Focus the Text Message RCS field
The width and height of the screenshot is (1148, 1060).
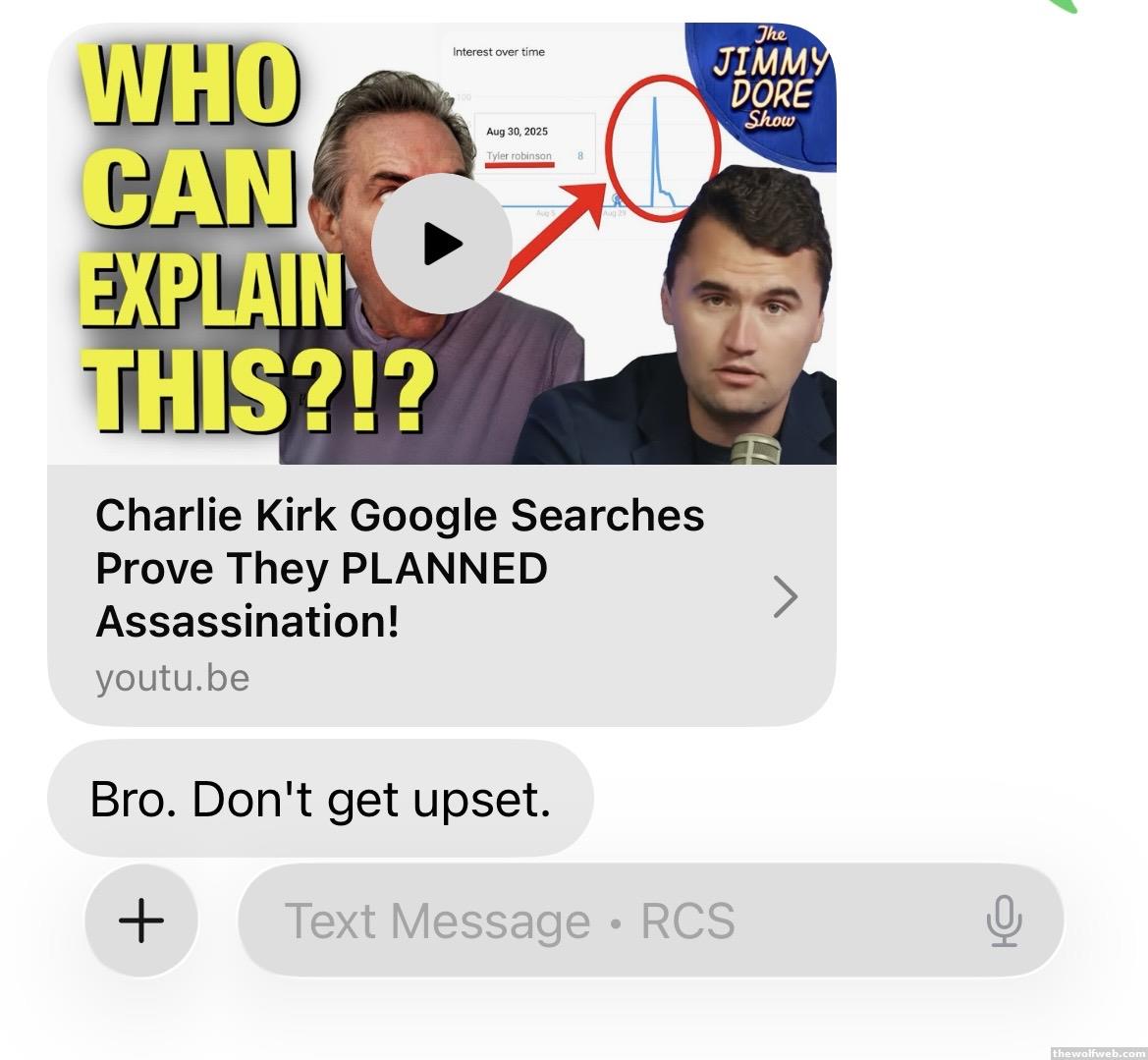point(609,921)
